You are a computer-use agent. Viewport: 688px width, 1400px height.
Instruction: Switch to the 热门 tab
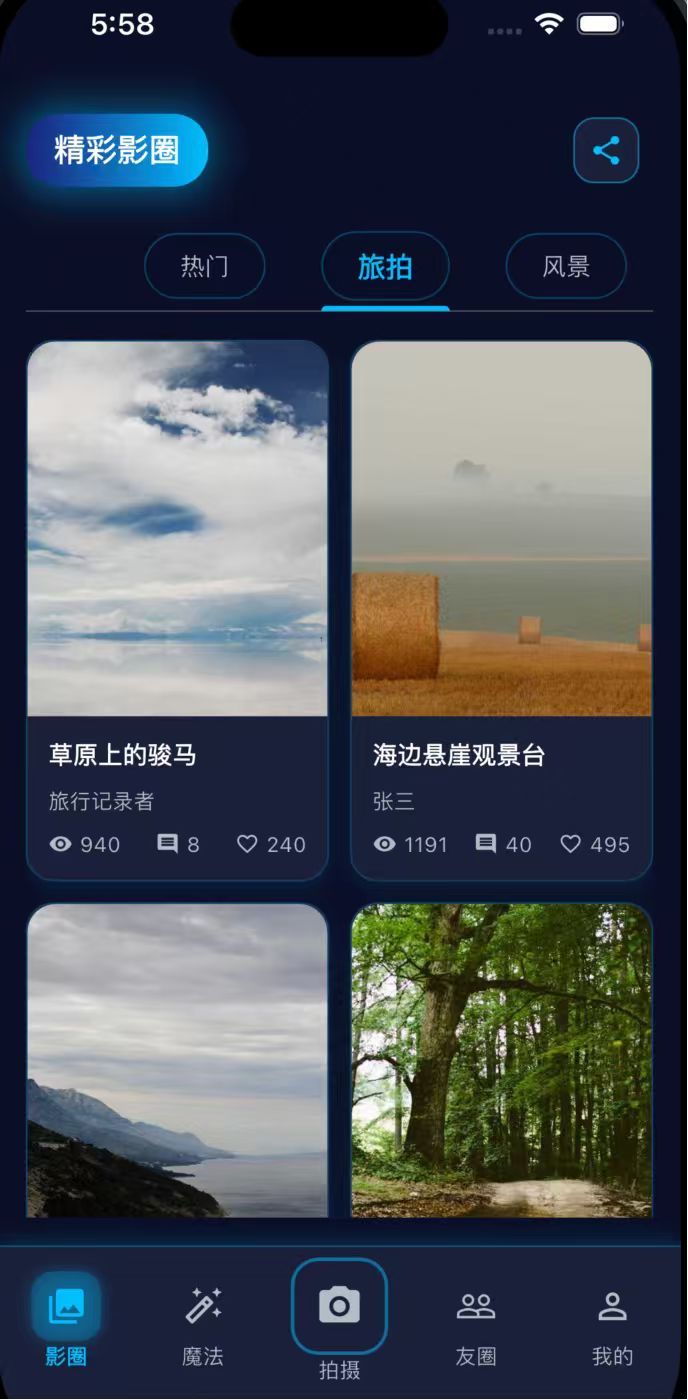coord(205,266)
